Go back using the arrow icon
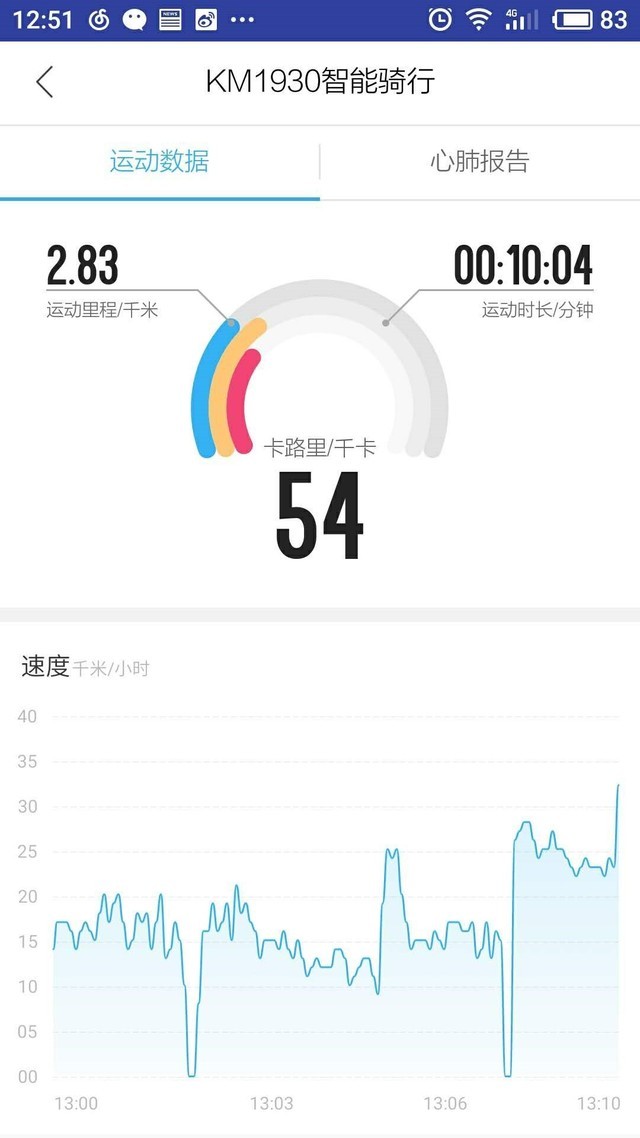Viewport: 640px width, 1138px height. coord(44,82)
